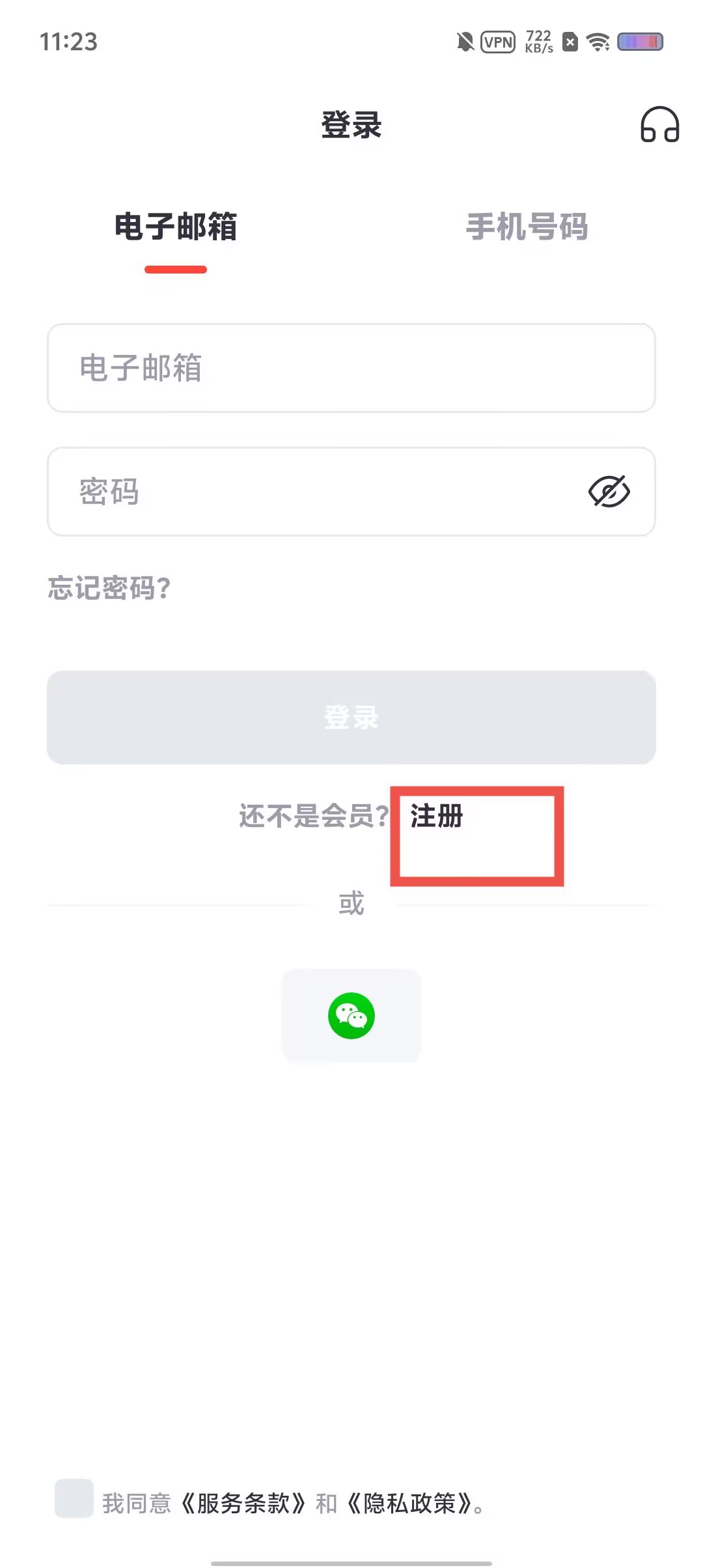703x1568 pixels.
Task: Log in with WeChat
Action: [351, 1015]
